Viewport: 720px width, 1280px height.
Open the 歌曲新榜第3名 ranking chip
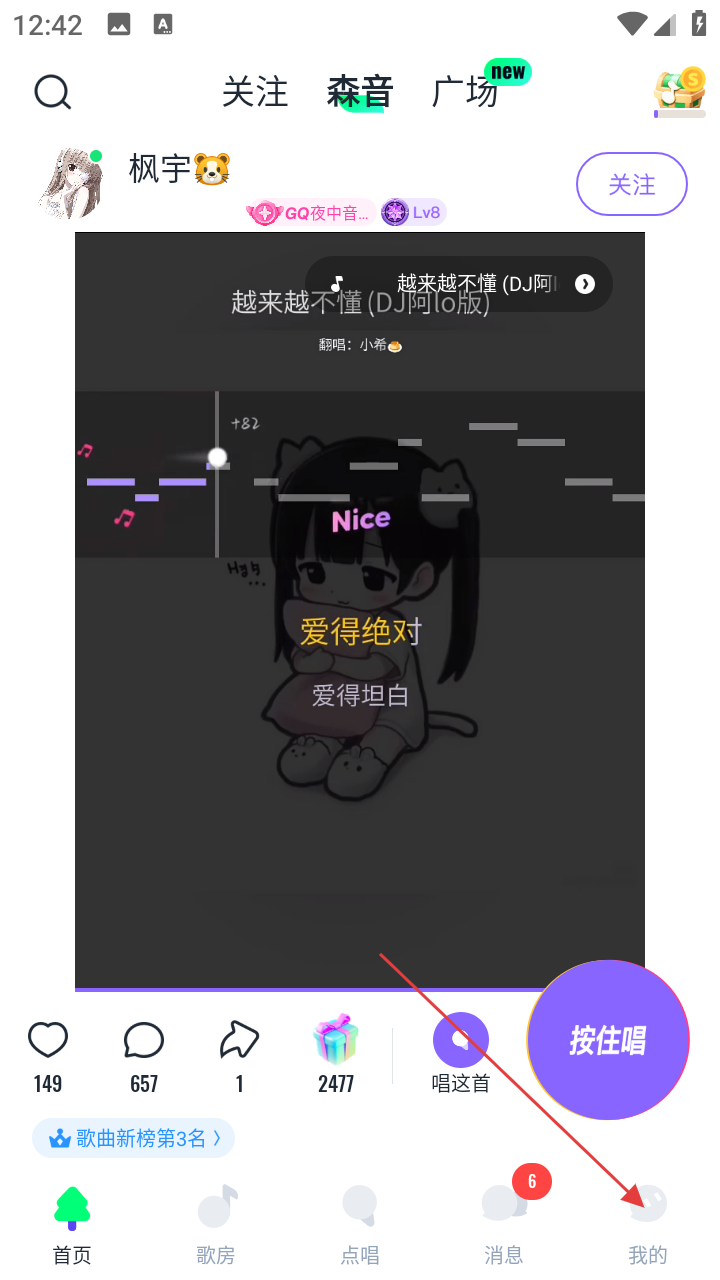coord(134,1138)
